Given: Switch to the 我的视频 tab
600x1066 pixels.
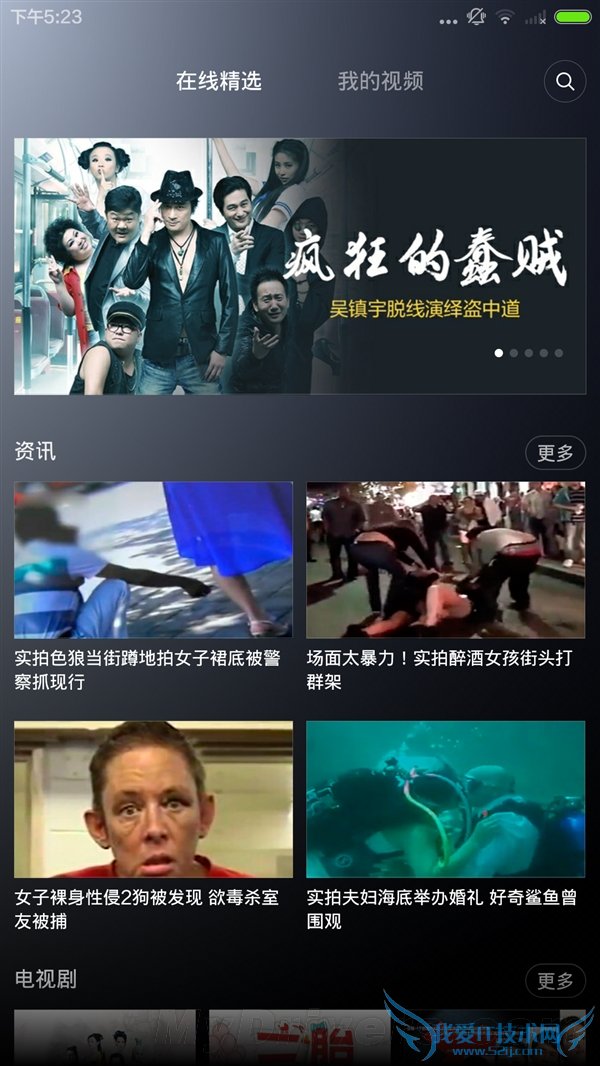Looking at the screenshot, I should click(x=380, y=81).
